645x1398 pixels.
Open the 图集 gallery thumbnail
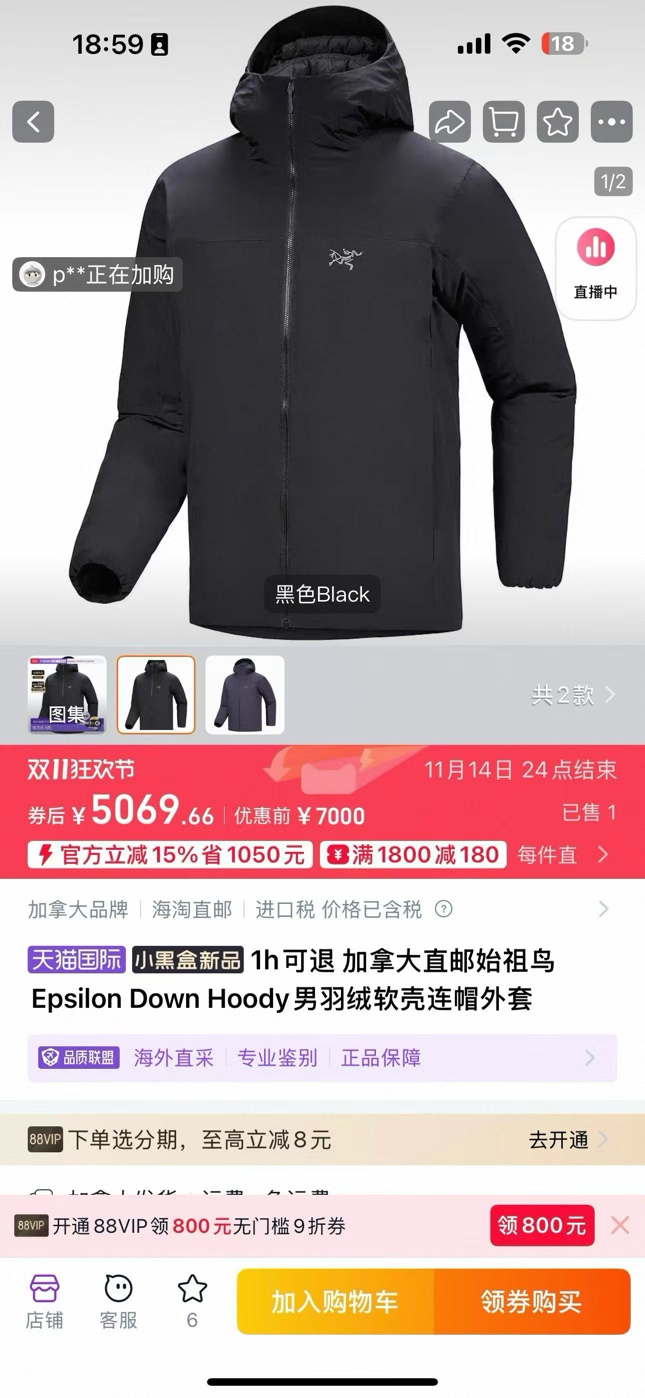(x=67, y=695)
